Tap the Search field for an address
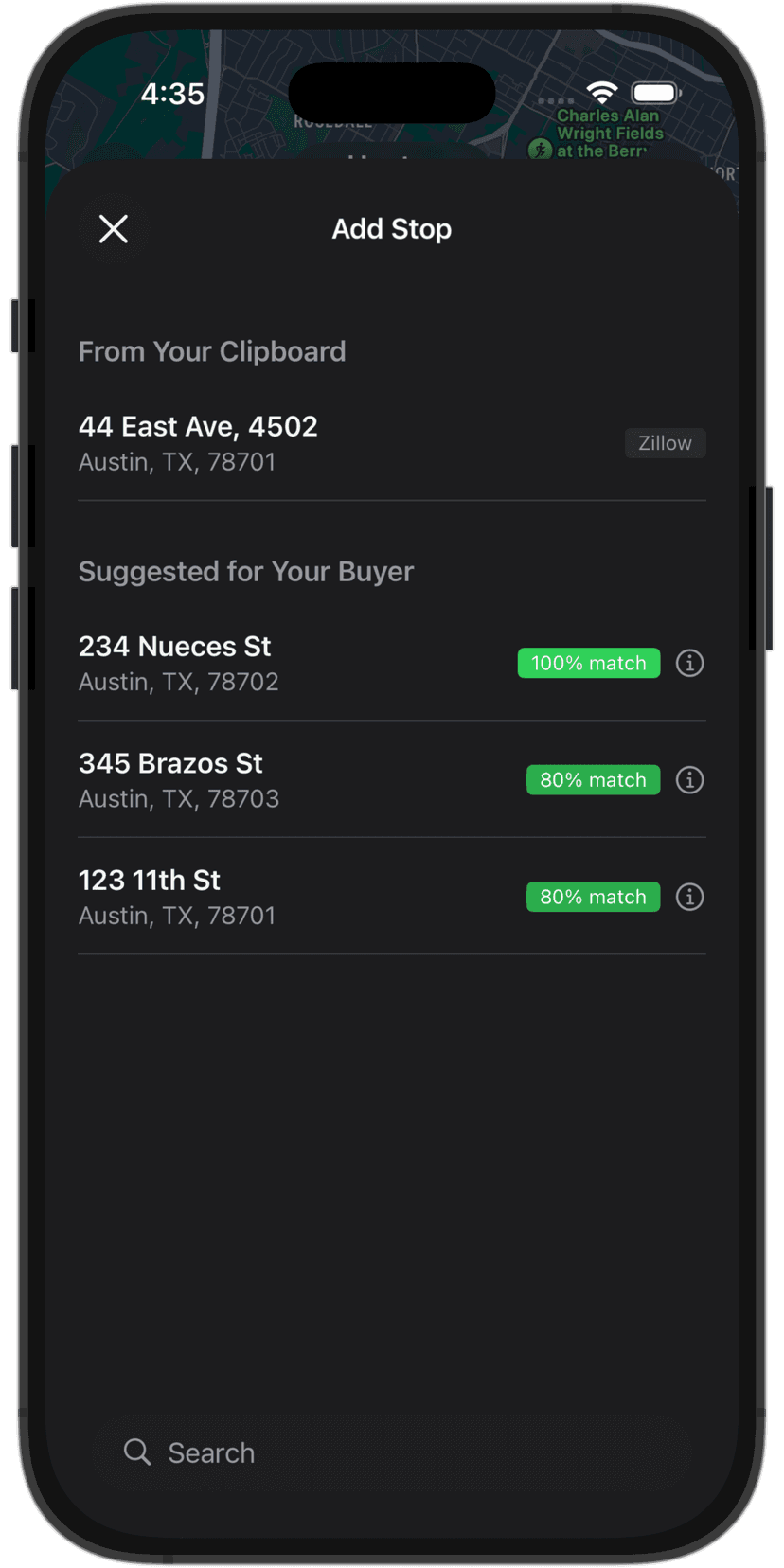784x1568 pixels. click(x=392, y=1452)
